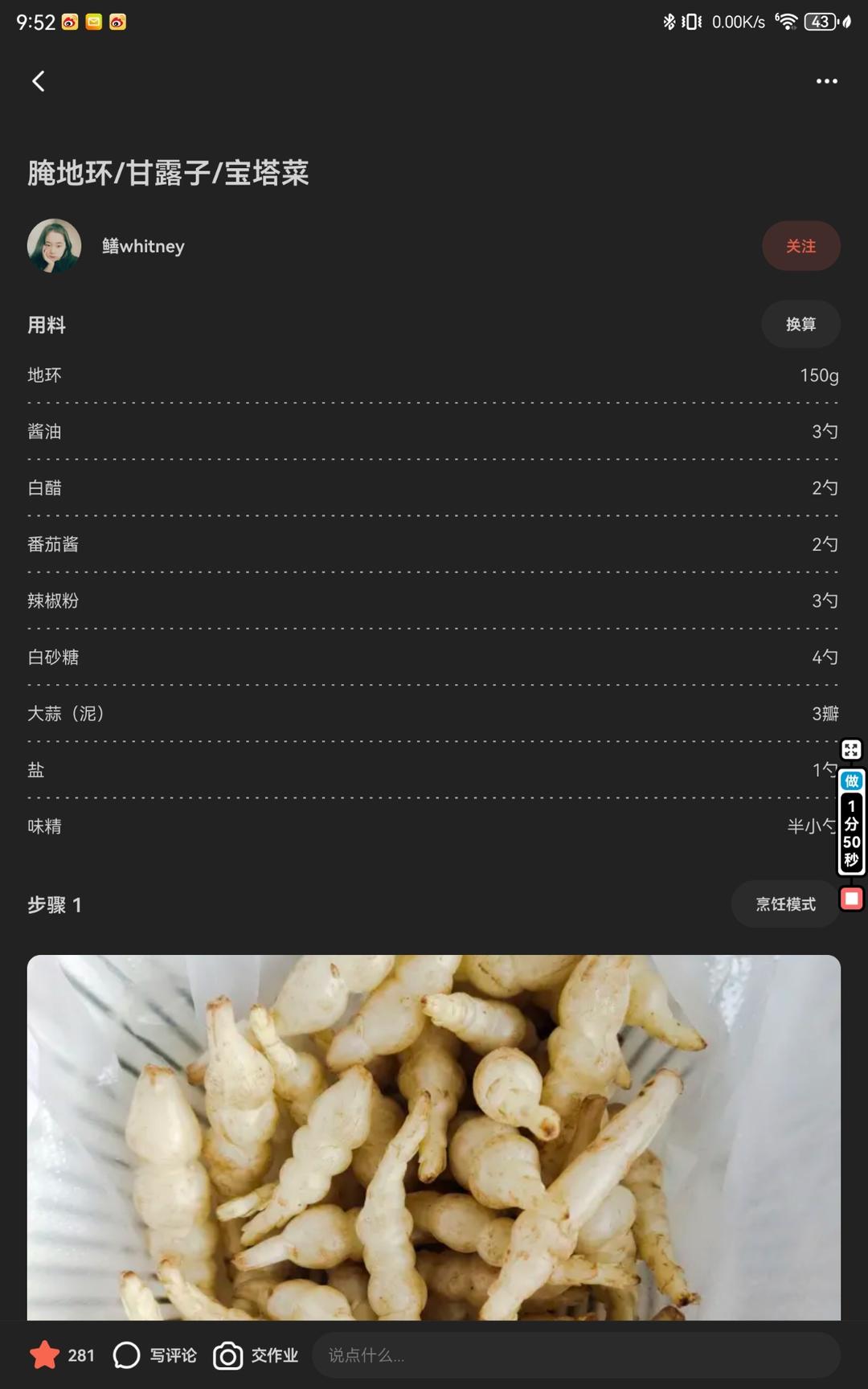Open the three-dot more options menu
868x1389 pixels.
(x=826, y=81)
